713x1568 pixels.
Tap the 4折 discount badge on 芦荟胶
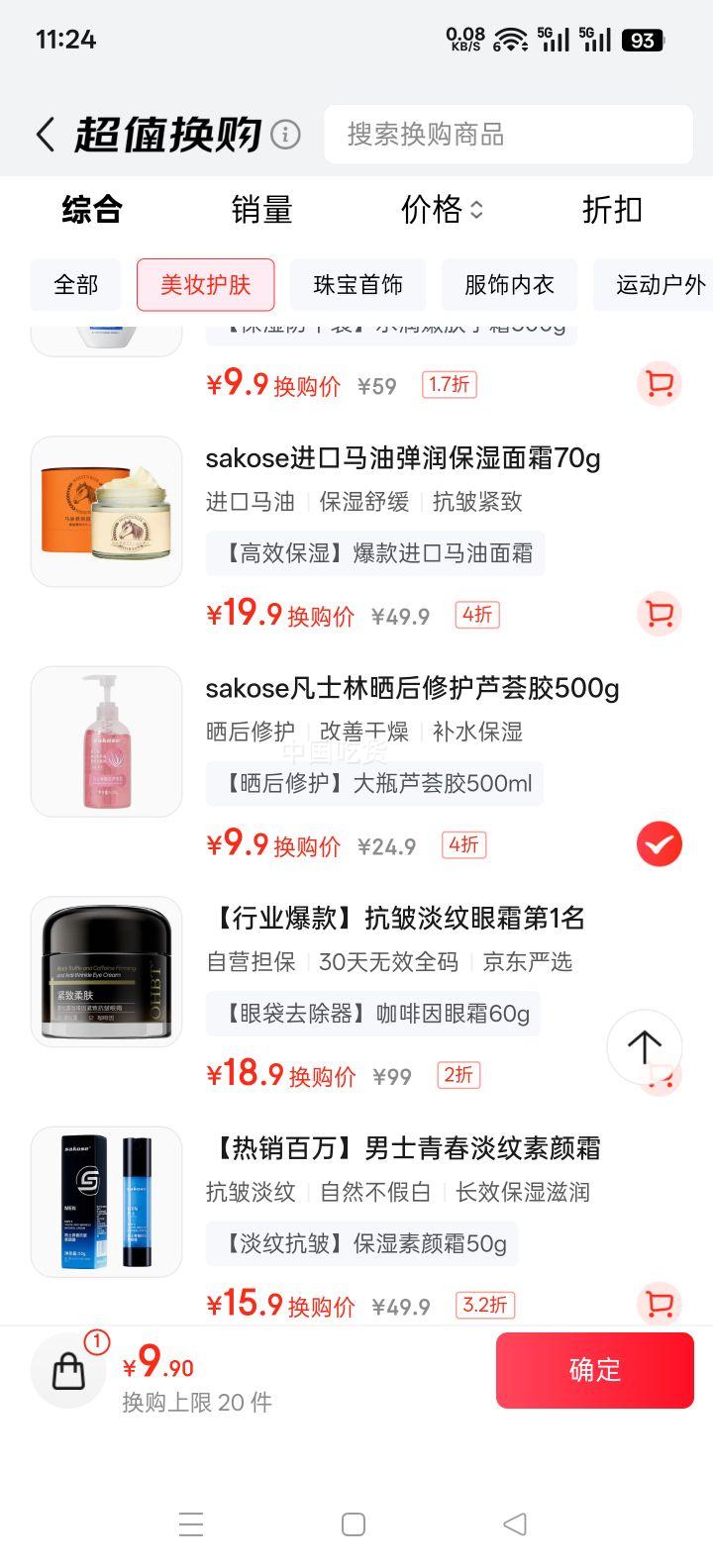463,844
